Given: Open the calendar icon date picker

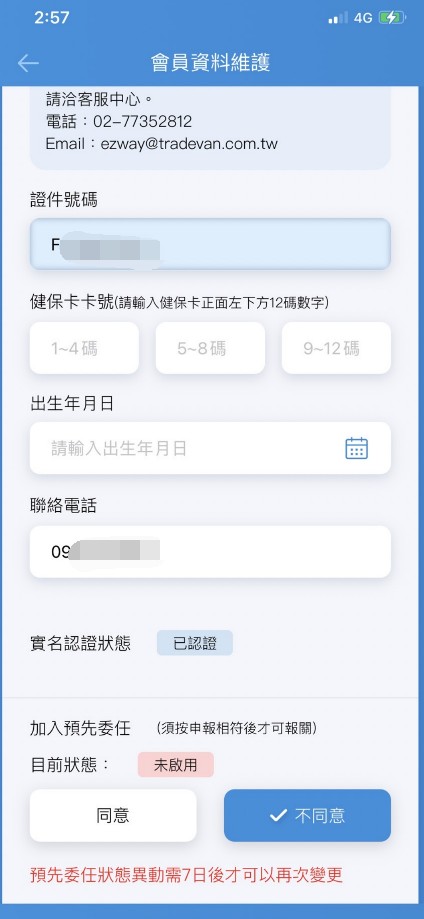Looking at the screenshot, I should [x=357, y=448].
